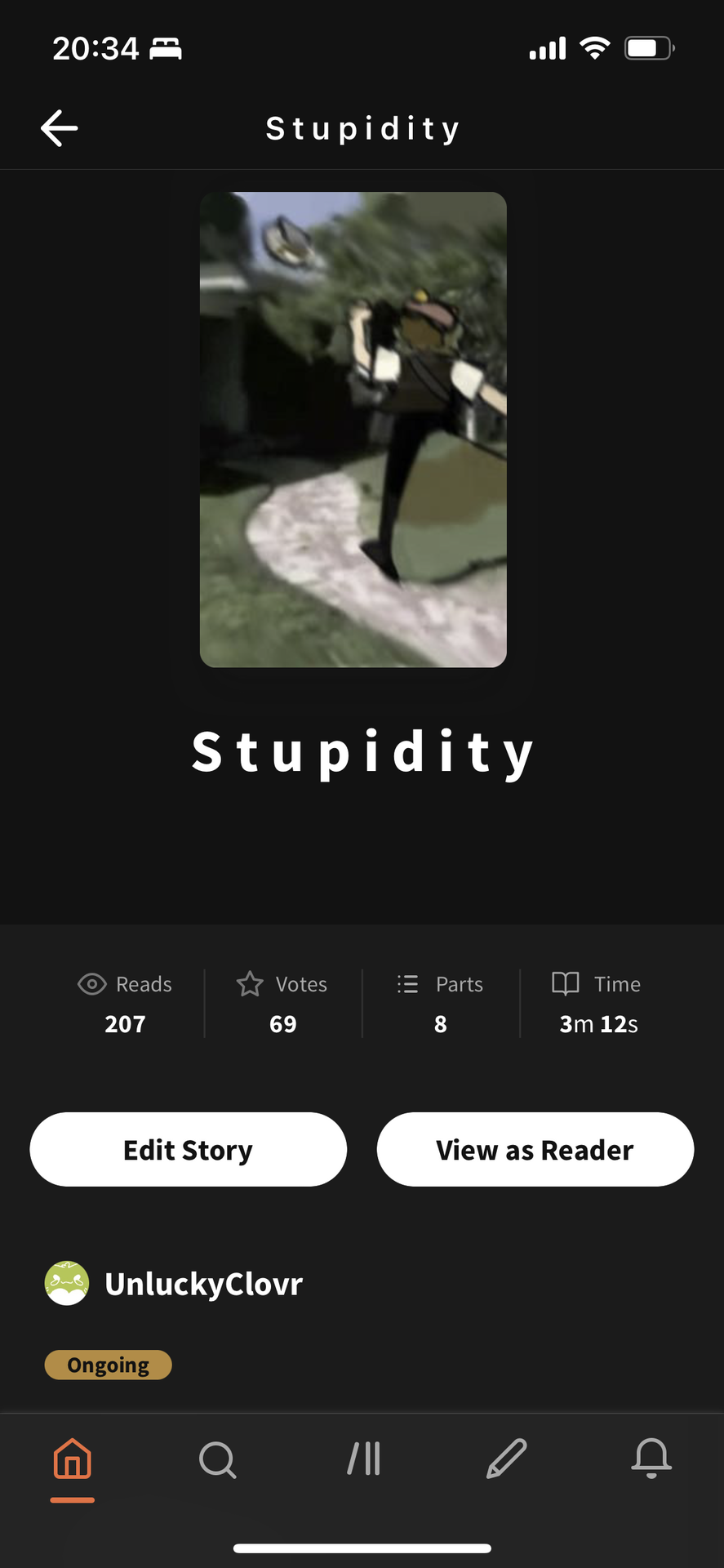
Task: Select View as Reader
Action: click(535, 1149)
